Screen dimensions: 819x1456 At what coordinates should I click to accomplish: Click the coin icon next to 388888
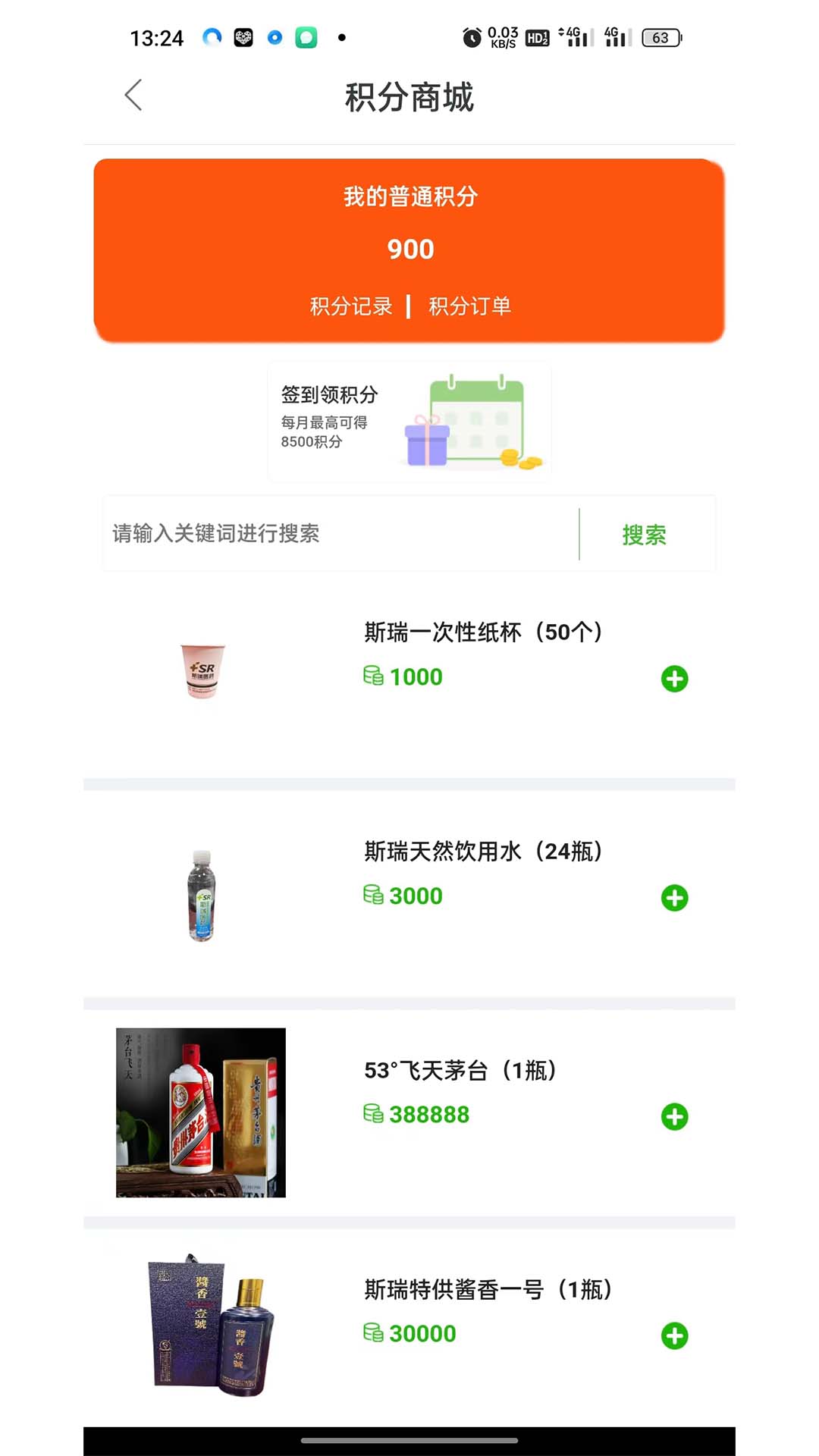point(373,1115)
